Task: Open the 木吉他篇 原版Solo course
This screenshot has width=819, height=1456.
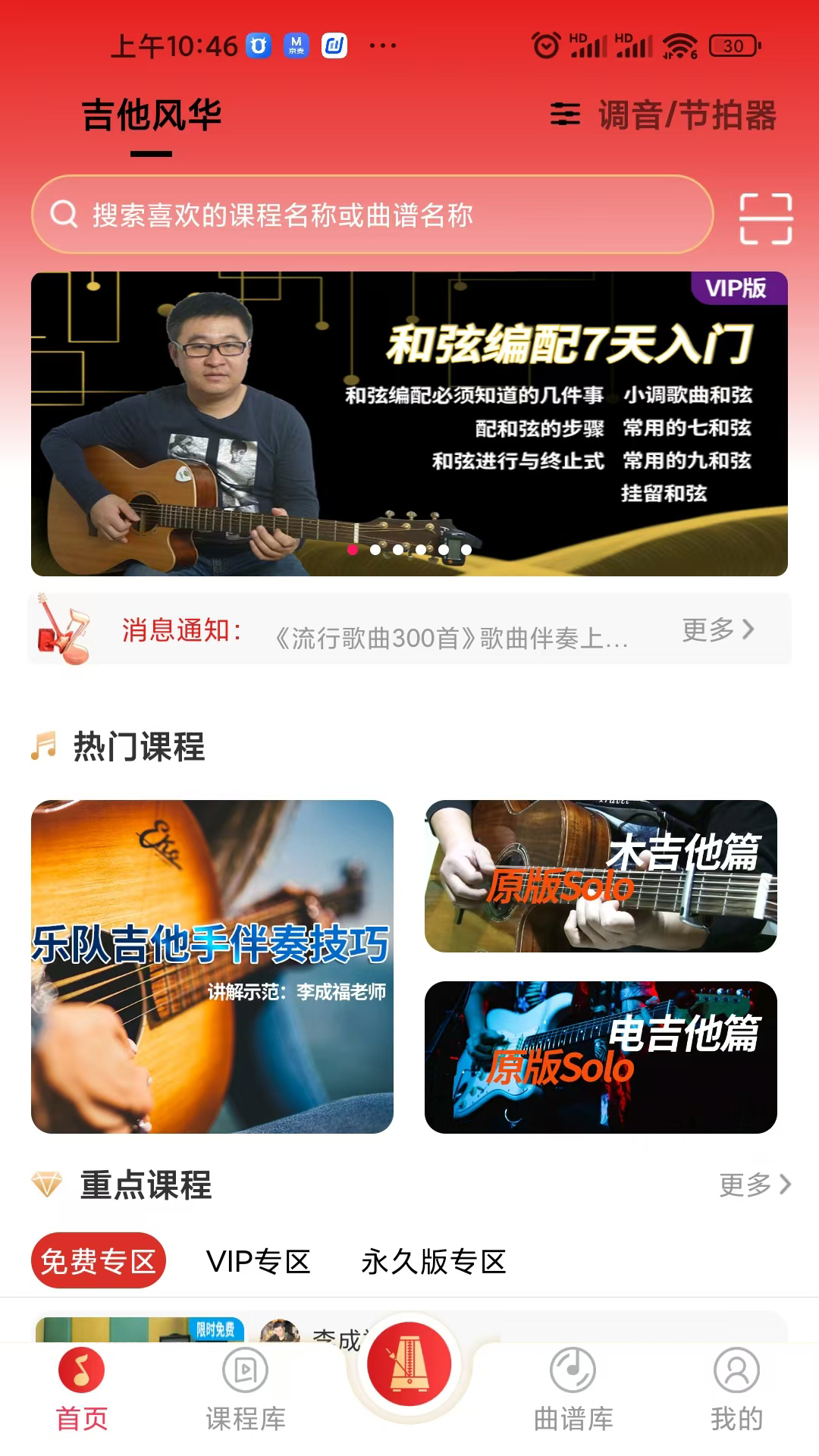Action: coord(600,876)
